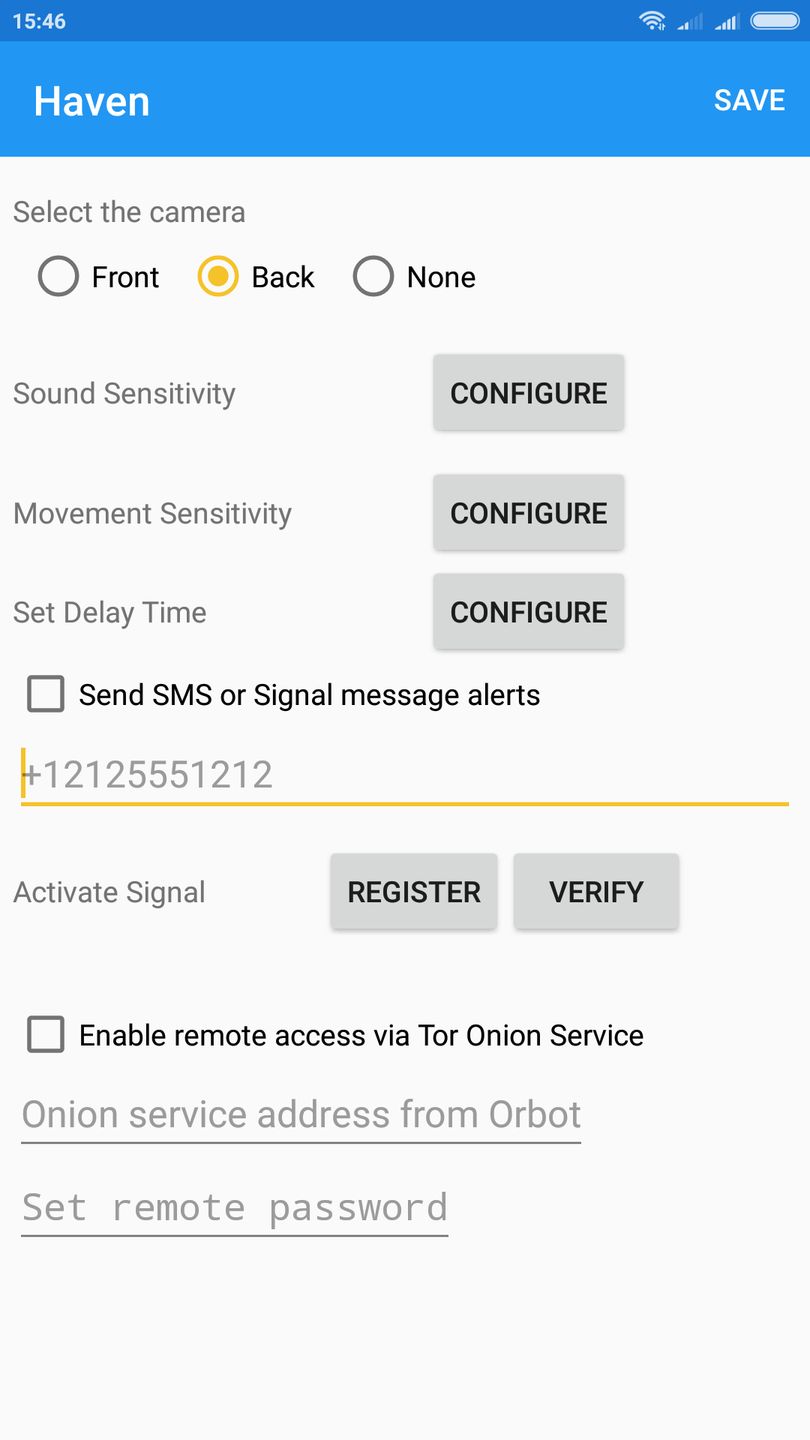The width and height of the screenshot is (810, 1440).
Task: Tap the Onion service address field
Action: pos(301,1114)
